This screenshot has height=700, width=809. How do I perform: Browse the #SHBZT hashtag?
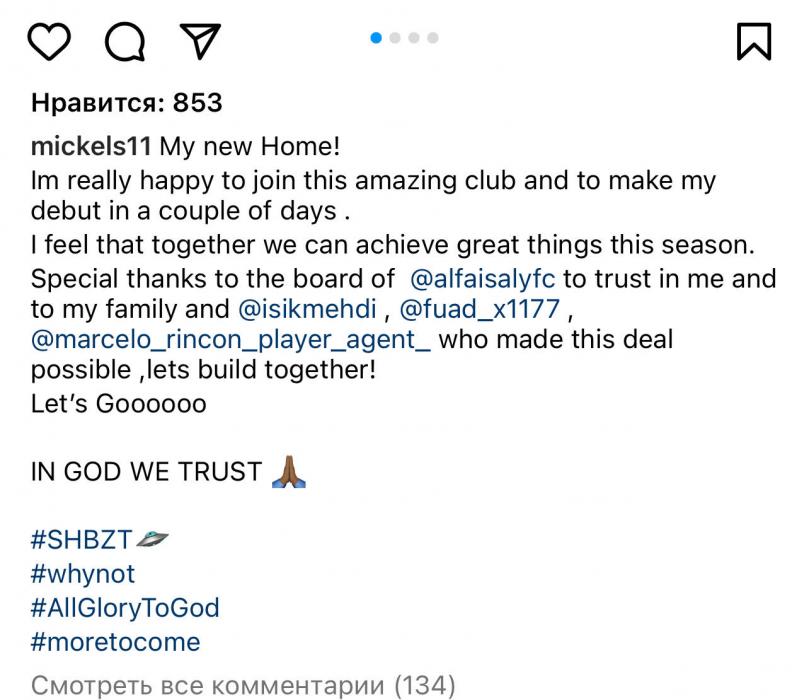[x=83, y=540]
